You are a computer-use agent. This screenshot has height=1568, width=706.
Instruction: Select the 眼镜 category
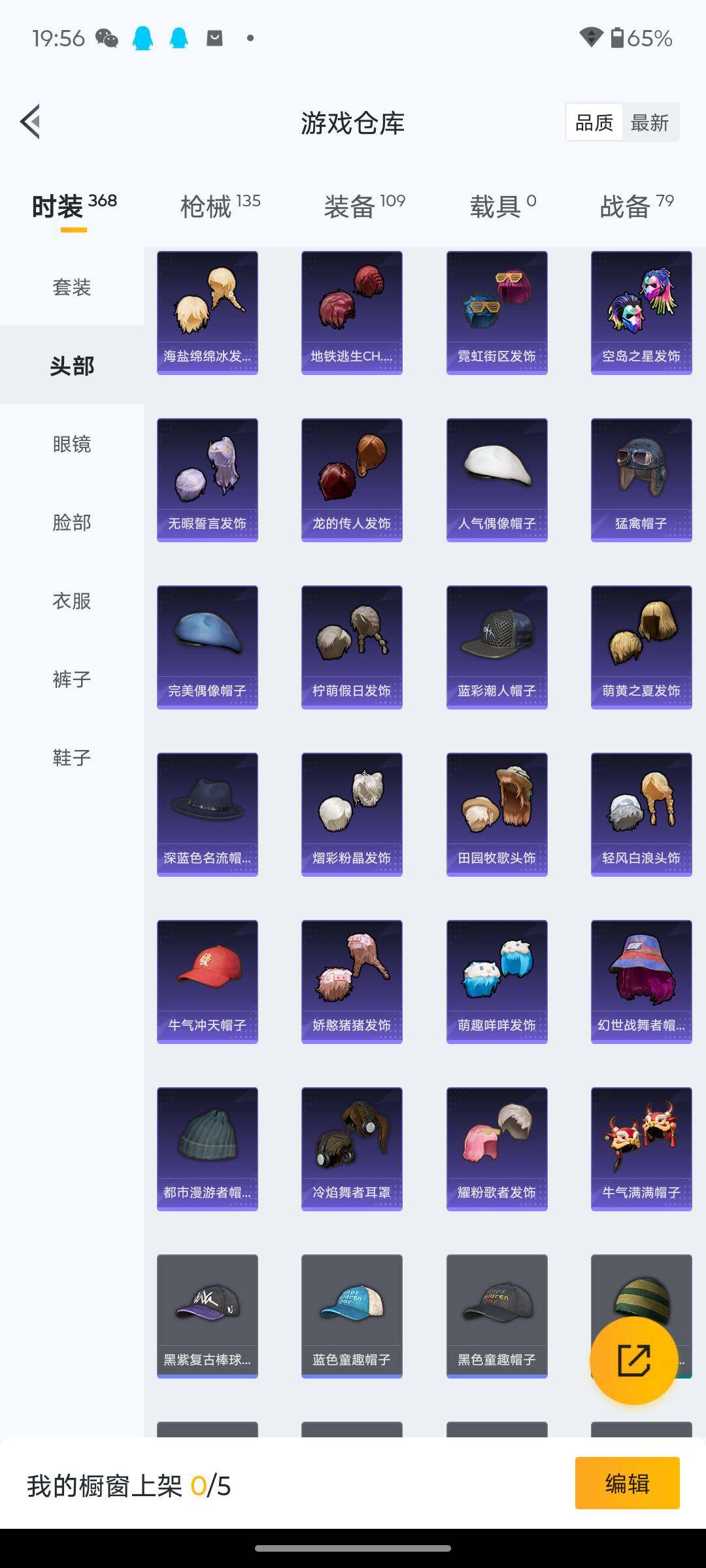pyautogui.click(x=72, y=444)
